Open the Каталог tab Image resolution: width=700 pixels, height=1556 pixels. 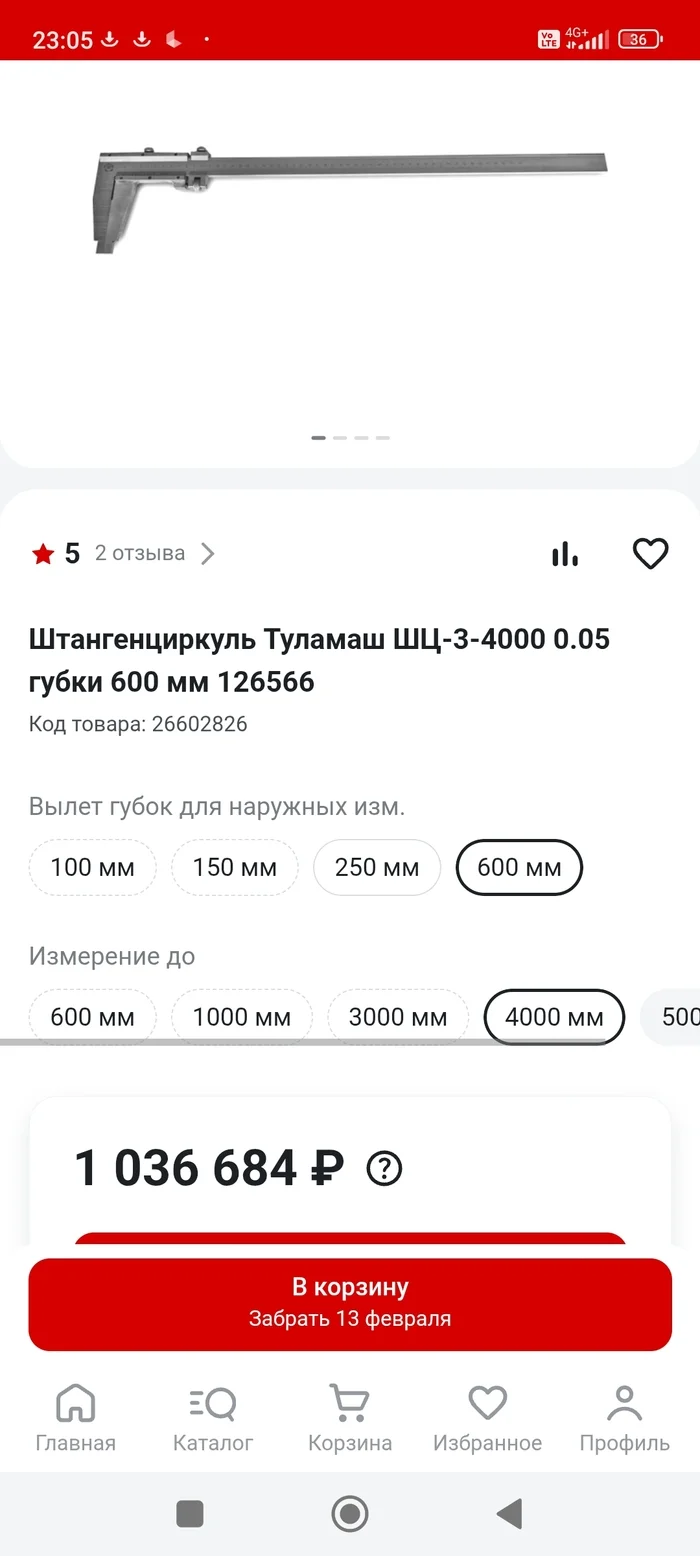213,1417
